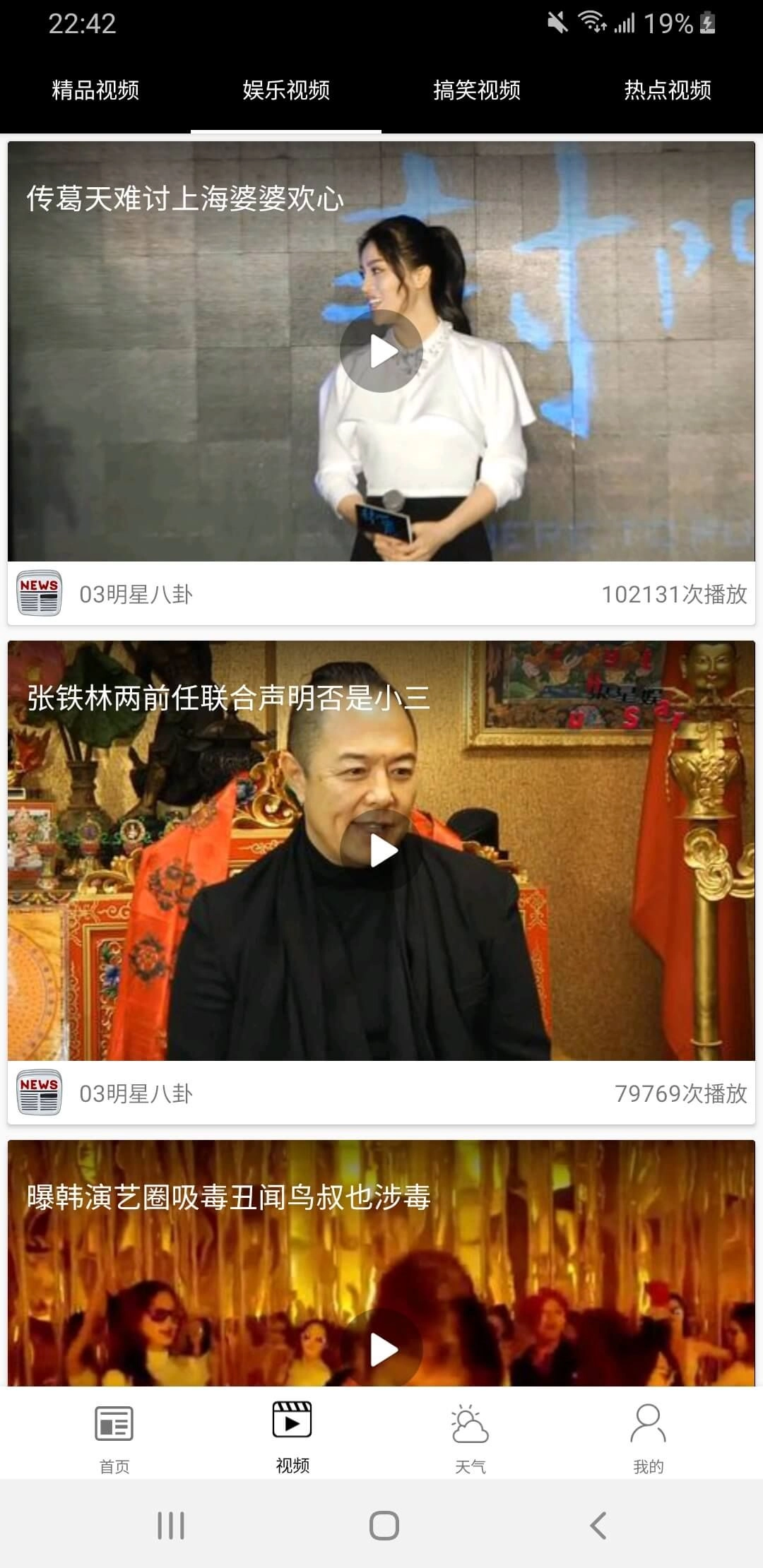The width and height of the screenshot is (763, 1568).
Task: Click the NEWS icon beside first 03明星八卦
Action: pos(40,593)
